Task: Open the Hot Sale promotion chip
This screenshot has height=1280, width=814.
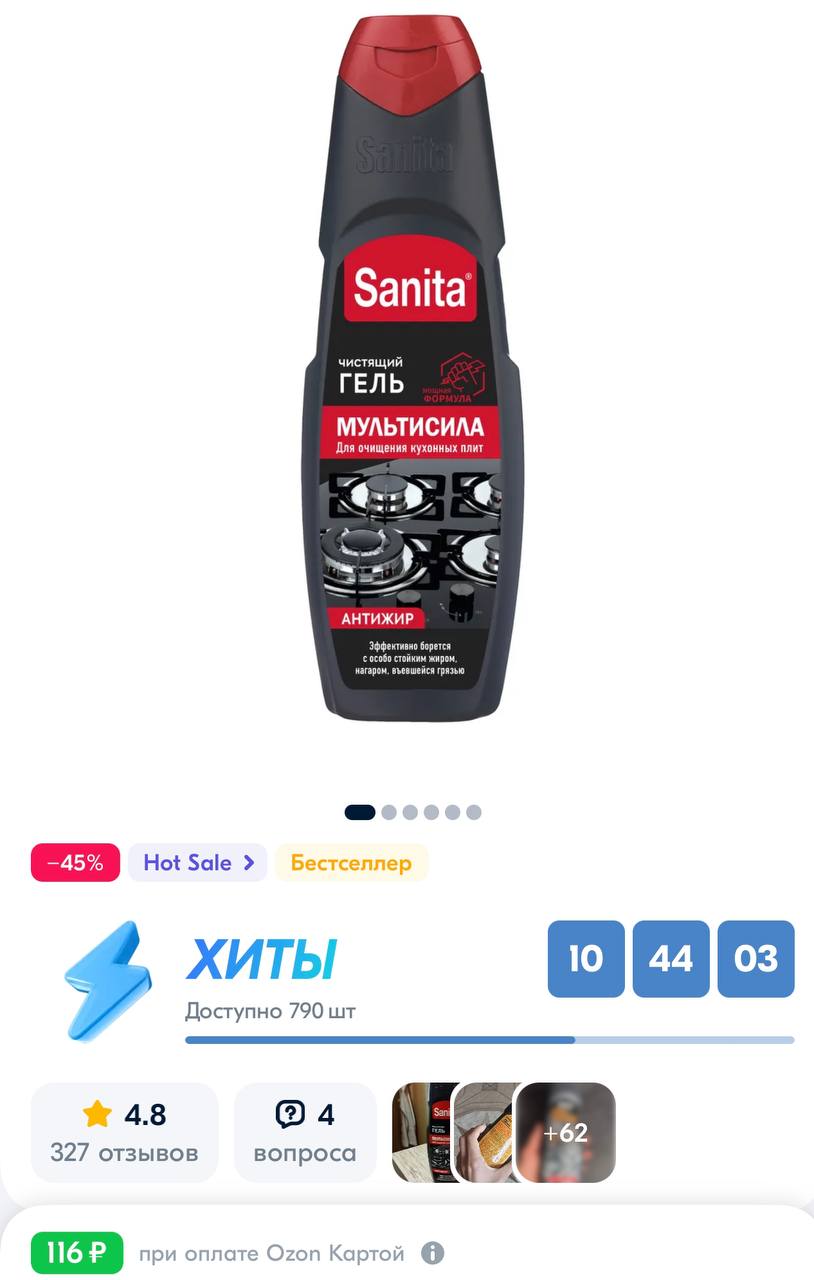Action: point(198,863)
